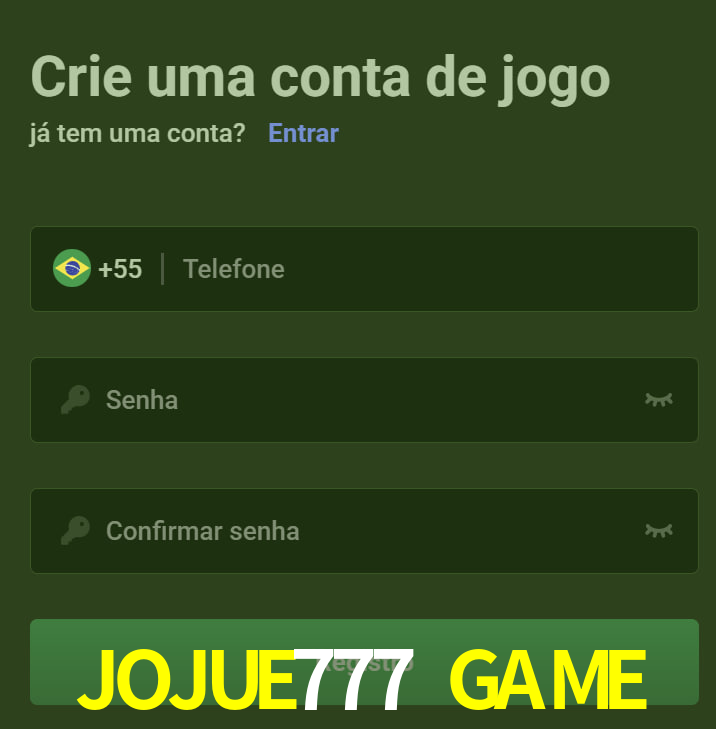Image resolution: width=716 pixels, height=729 pixels.
Task: Focus the Telefone input field
Action: click(x=430, y=269)
